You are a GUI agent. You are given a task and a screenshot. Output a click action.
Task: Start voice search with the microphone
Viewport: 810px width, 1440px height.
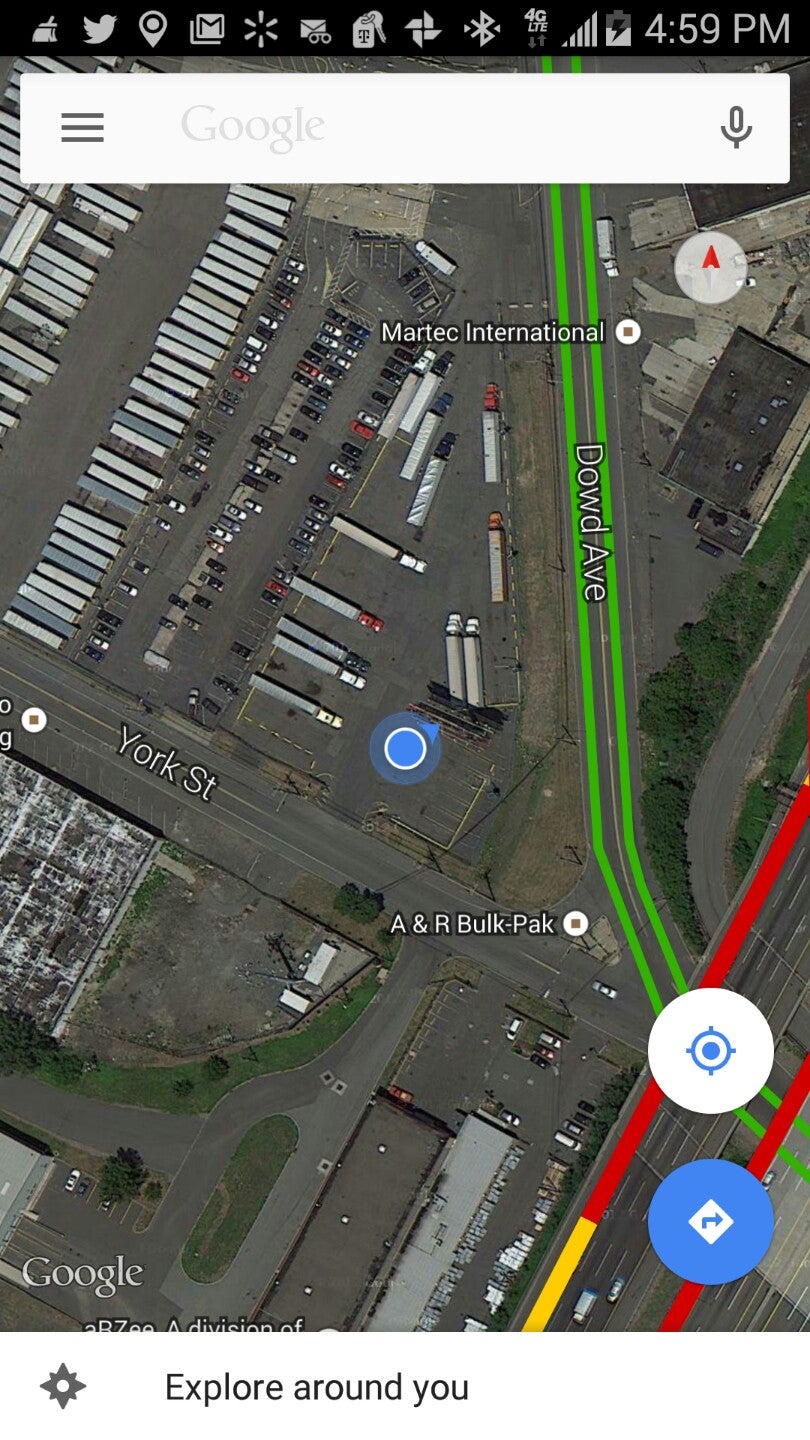coord(736,128)
